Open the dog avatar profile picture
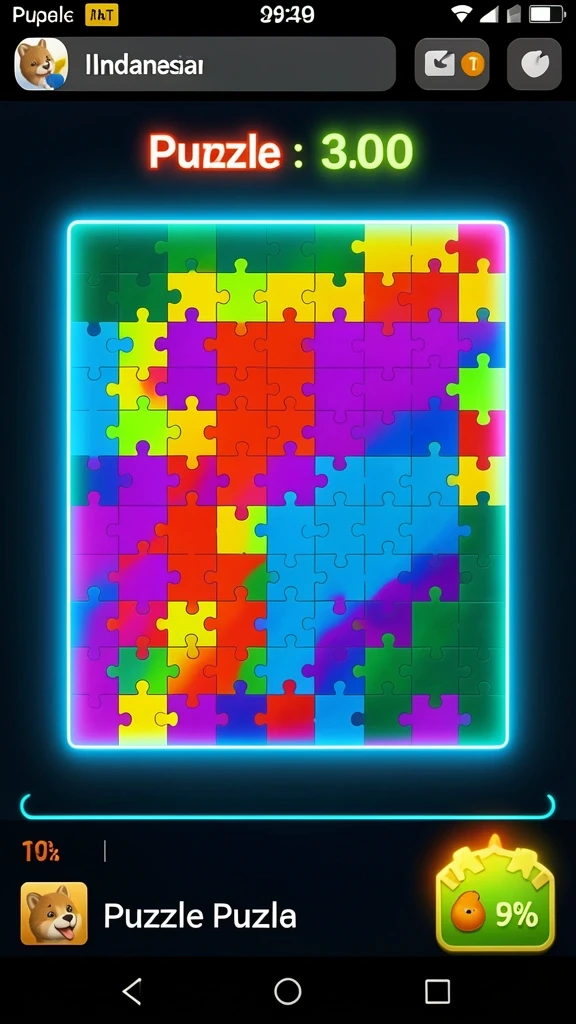 (x=41, y=64)
